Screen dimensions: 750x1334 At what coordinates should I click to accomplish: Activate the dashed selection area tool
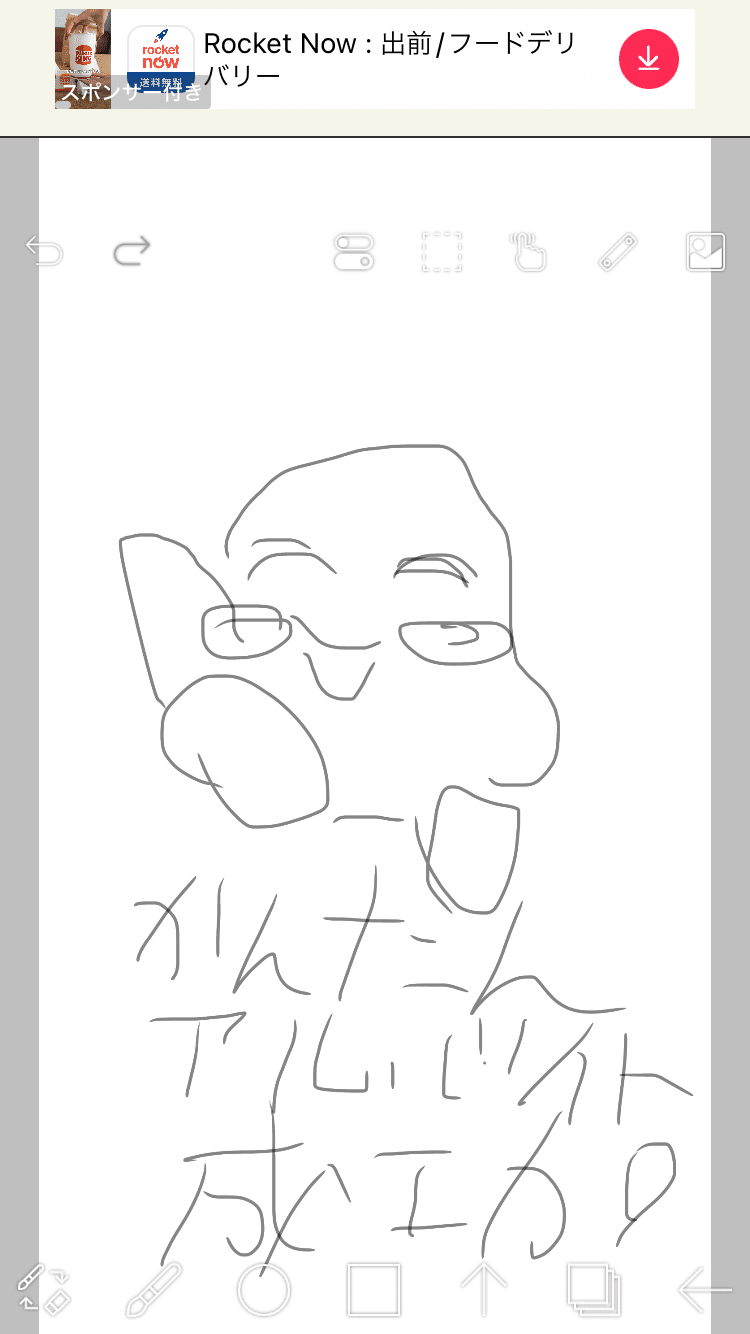[x=441, y=252]
